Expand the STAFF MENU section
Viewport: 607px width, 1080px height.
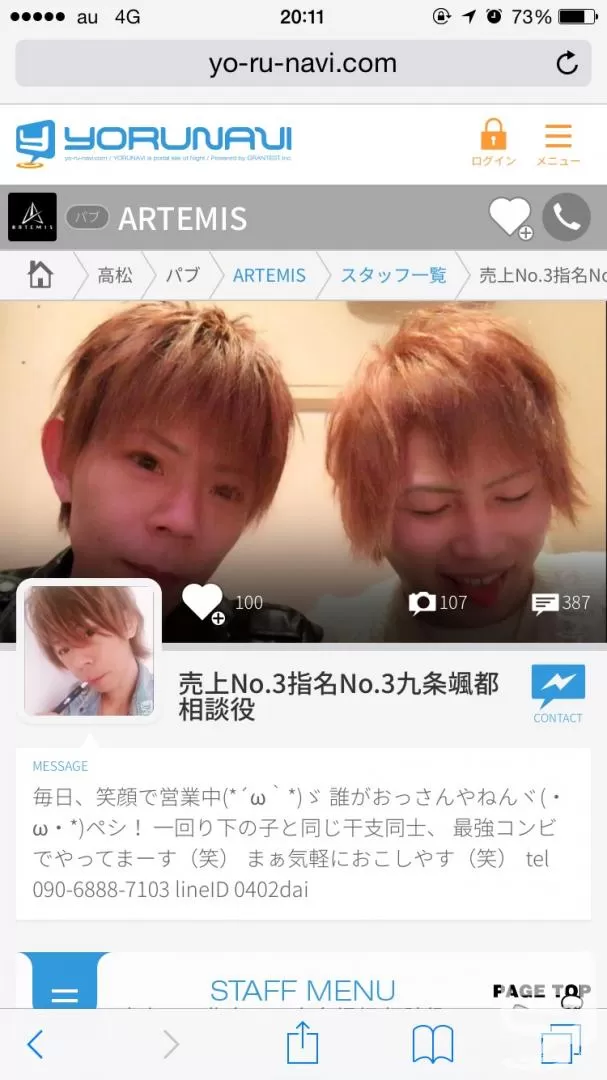[x=303, y=990]
